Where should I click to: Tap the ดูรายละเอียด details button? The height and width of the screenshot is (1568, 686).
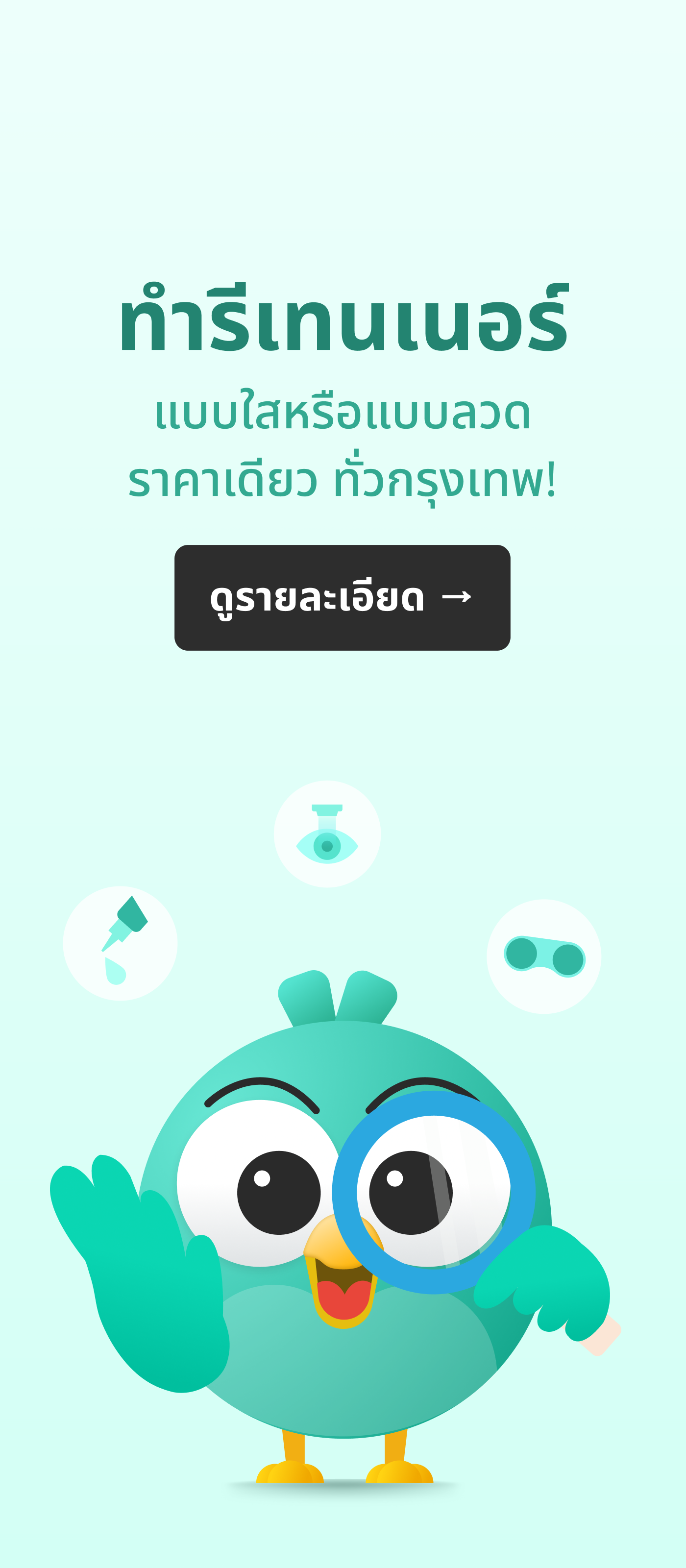click(x=342, y=598)
